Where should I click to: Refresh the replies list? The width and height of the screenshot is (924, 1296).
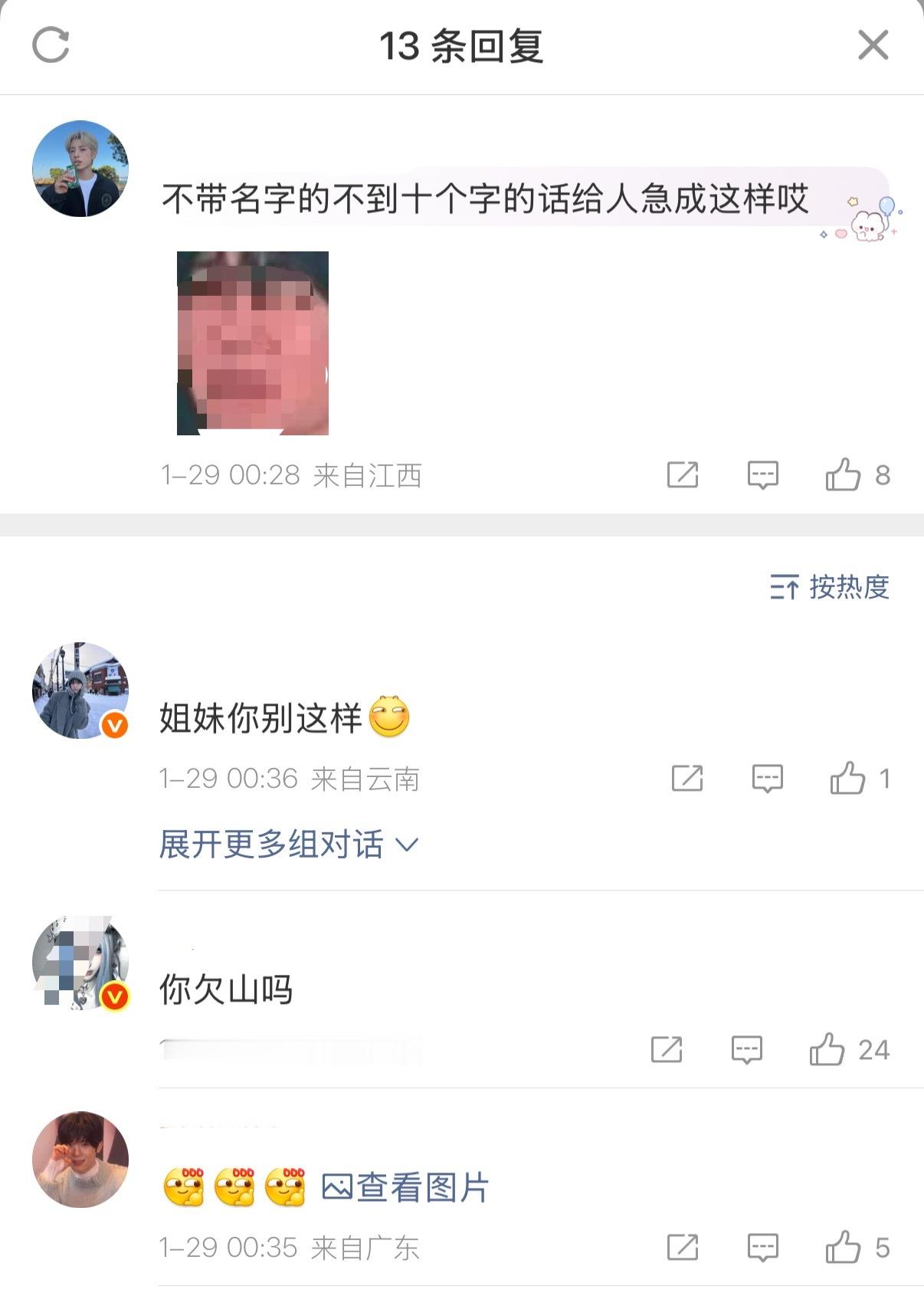51,46
